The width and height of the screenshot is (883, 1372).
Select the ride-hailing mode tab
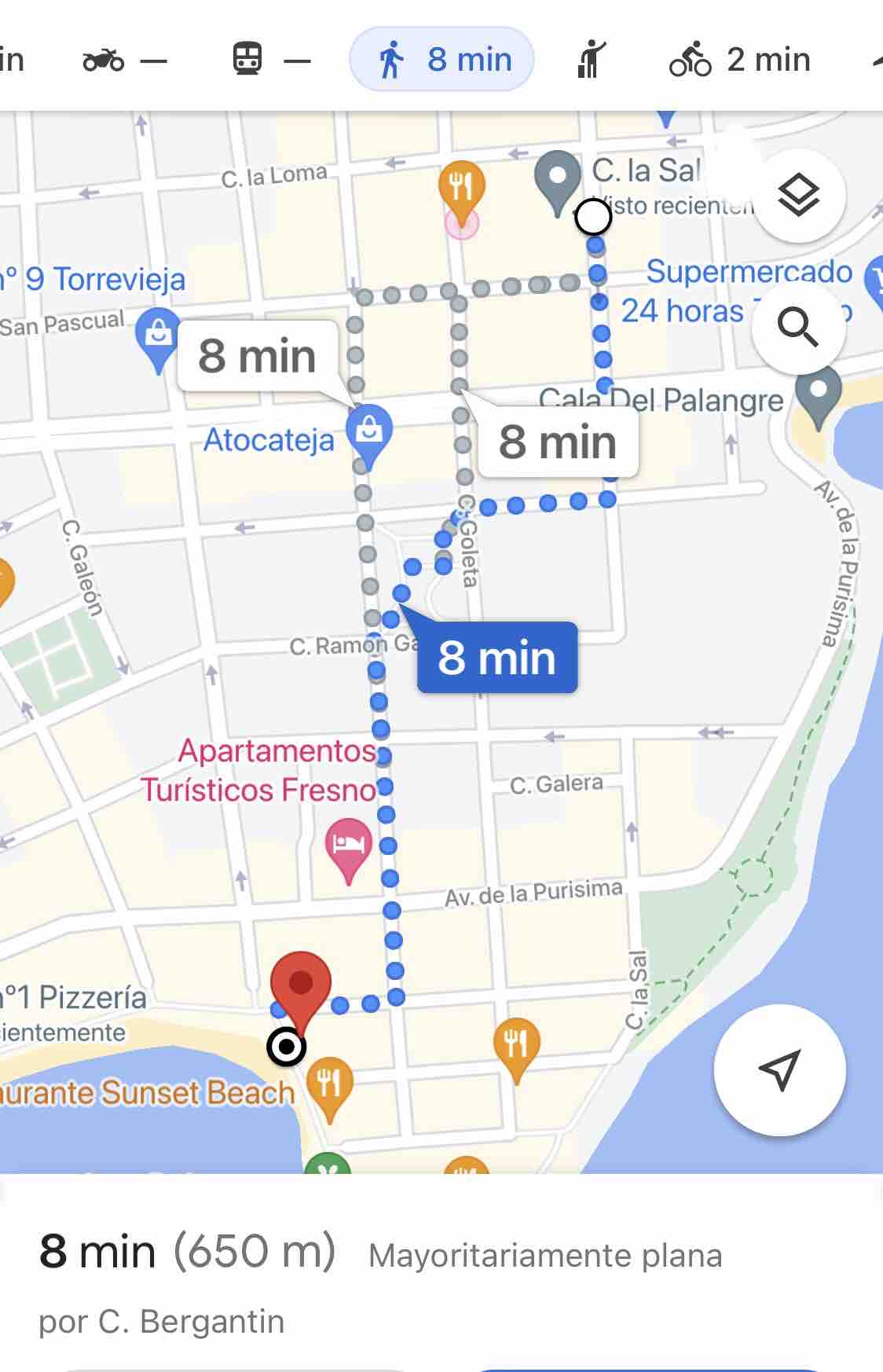coord(592,60)
